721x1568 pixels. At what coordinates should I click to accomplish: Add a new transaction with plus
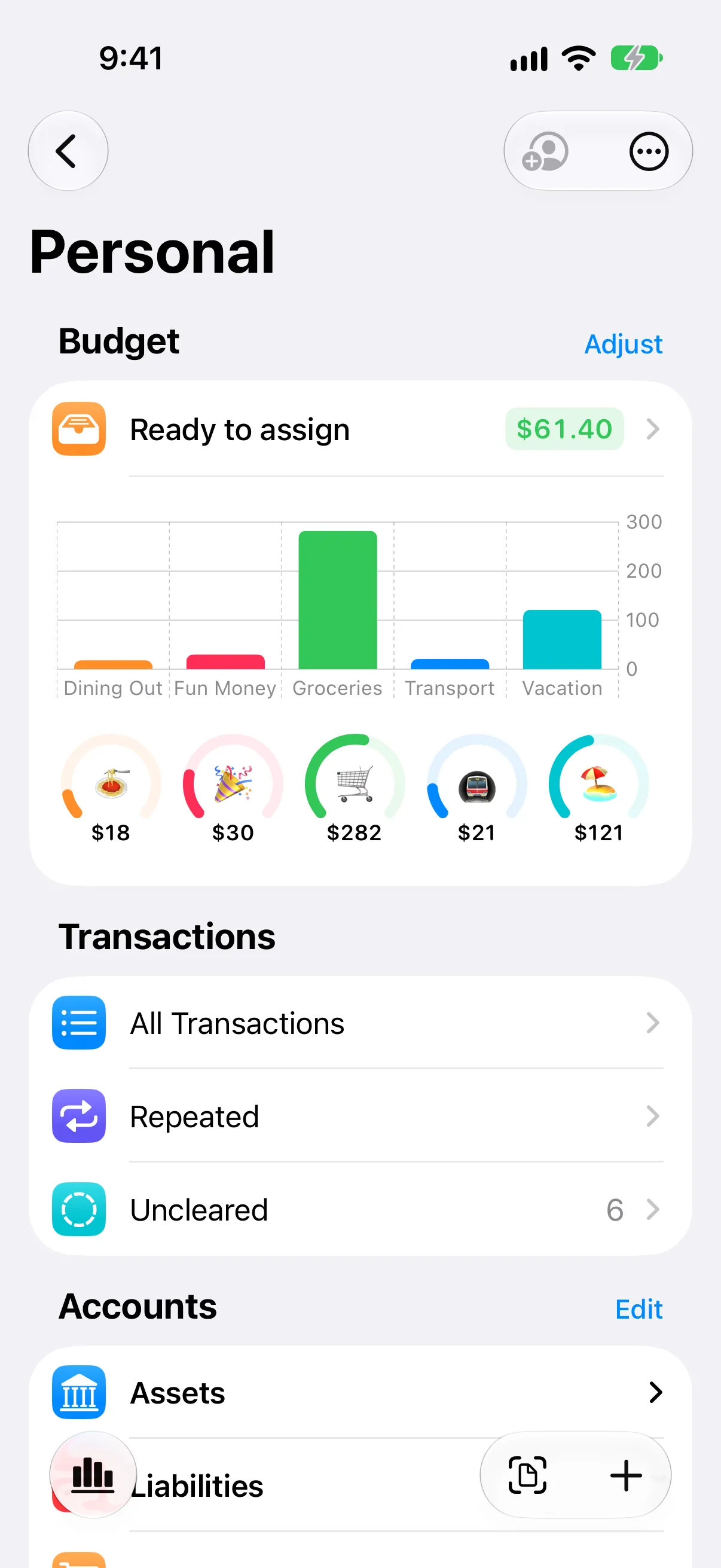tap(626, 1475)
